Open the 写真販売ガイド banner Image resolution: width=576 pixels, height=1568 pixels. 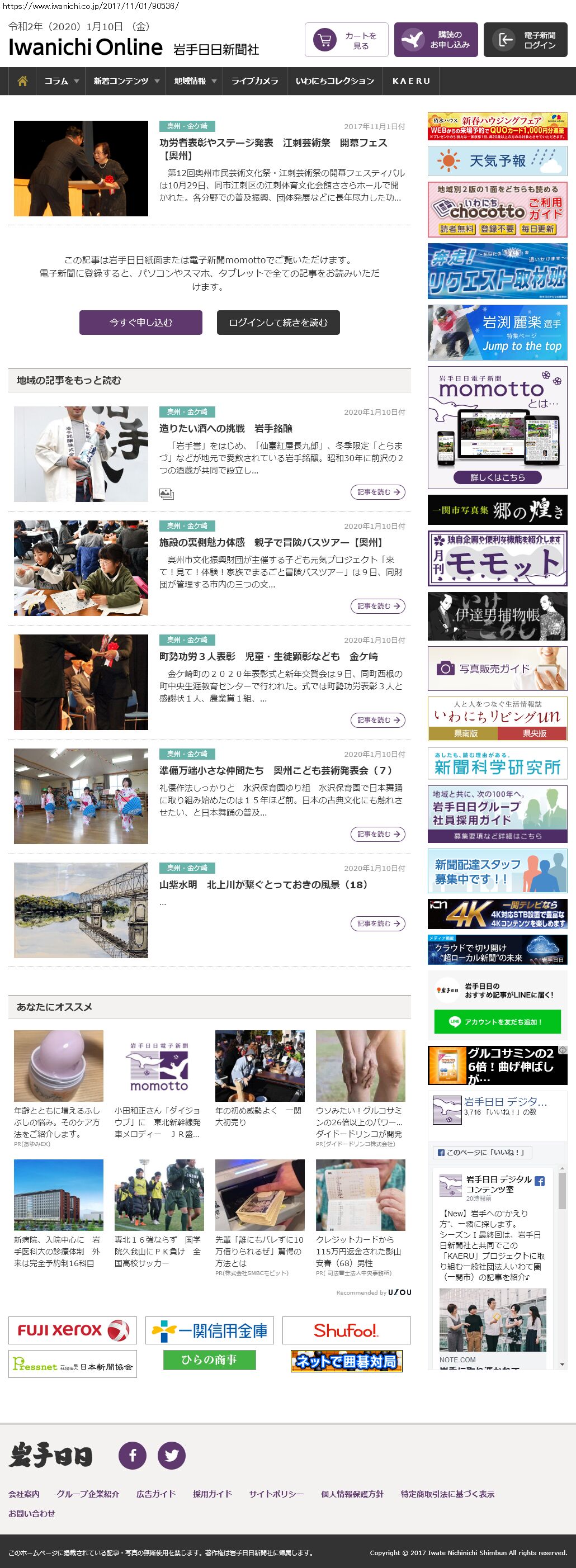coord(498,669)
